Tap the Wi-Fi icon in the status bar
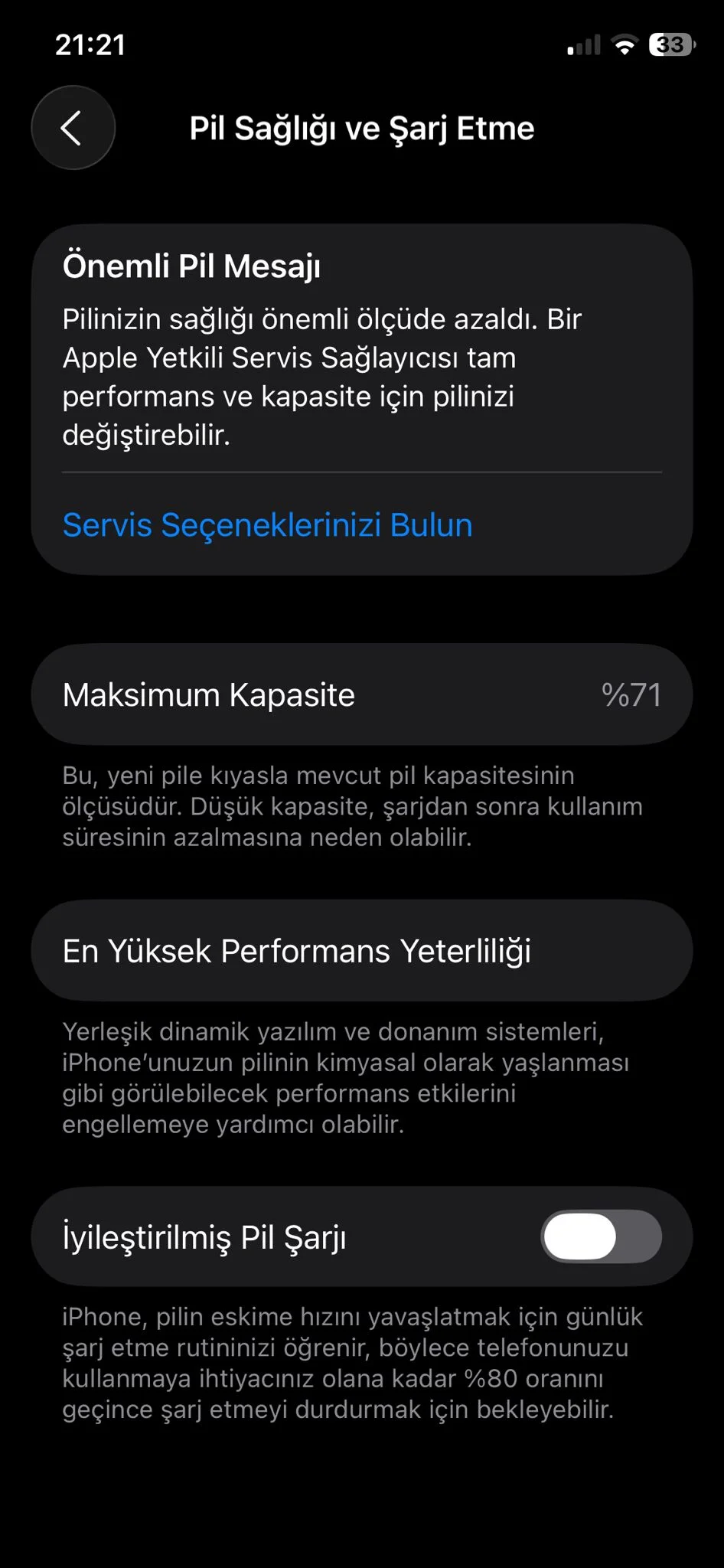 pos(625,44)
